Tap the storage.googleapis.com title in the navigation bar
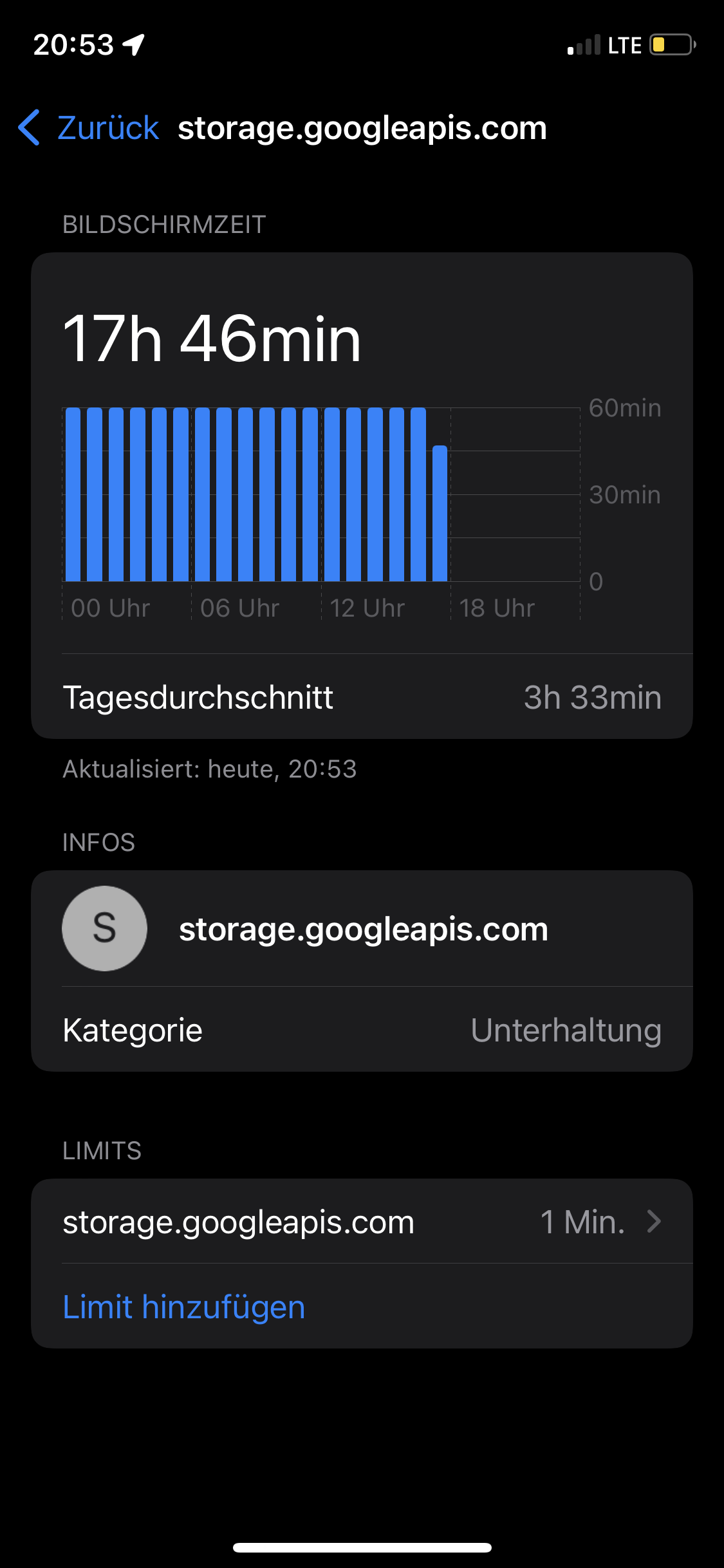Image resolution: width=724 pixels, height=1568 pixels. click(362, 128)
